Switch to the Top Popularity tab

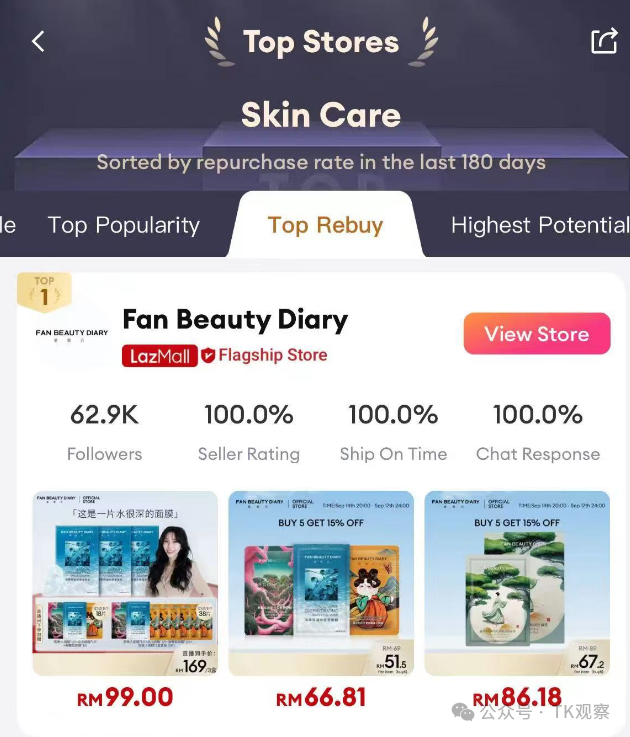click(x=124, y=226)
